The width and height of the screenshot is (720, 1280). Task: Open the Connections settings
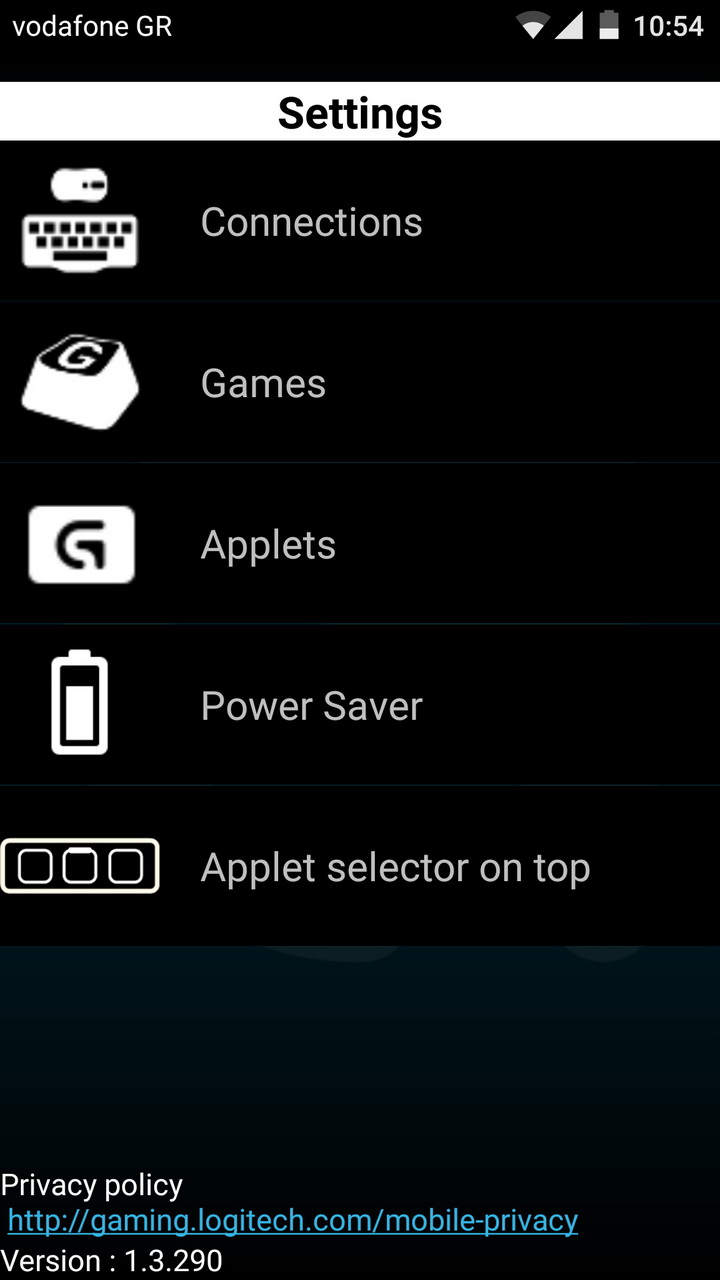[360, 221]
